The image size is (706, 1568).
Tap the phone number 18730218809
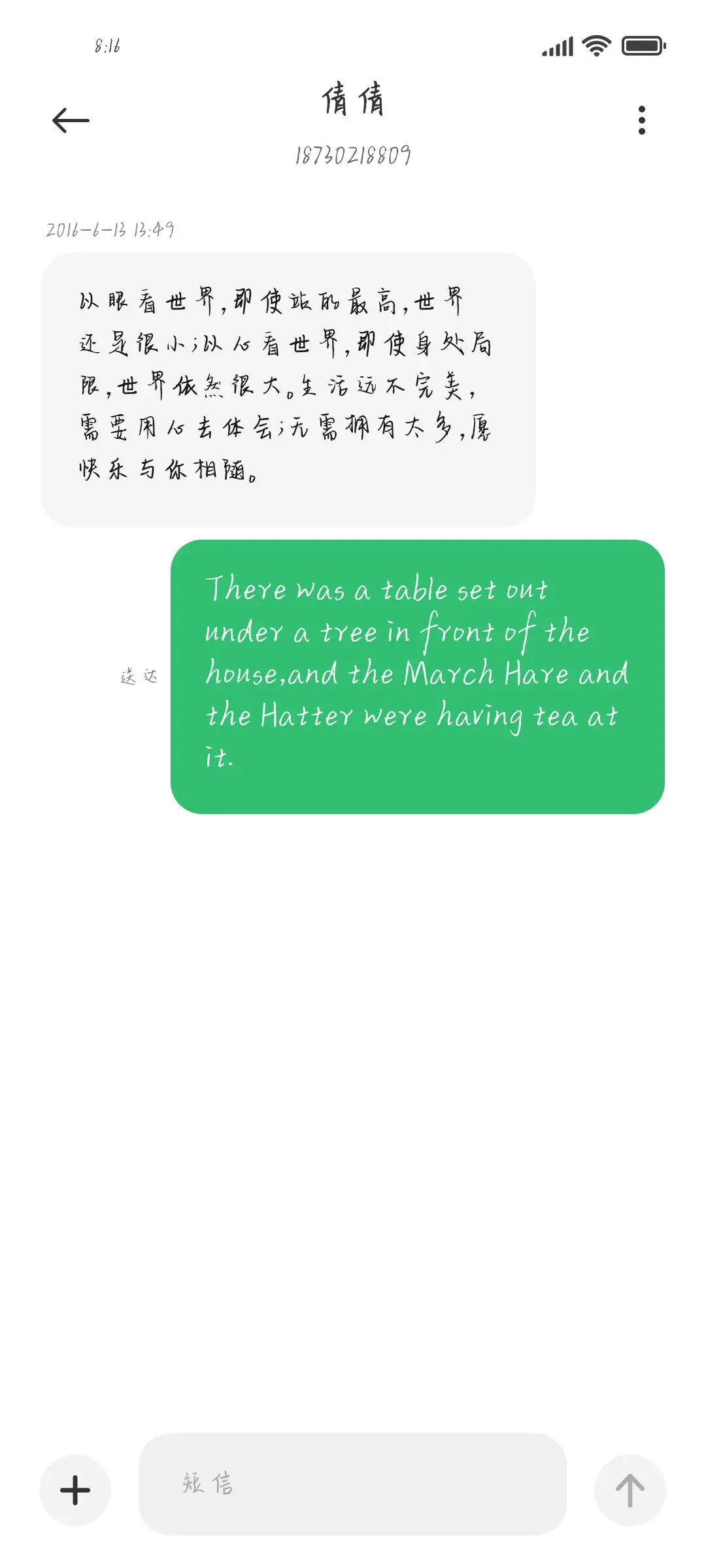point(353,157)
